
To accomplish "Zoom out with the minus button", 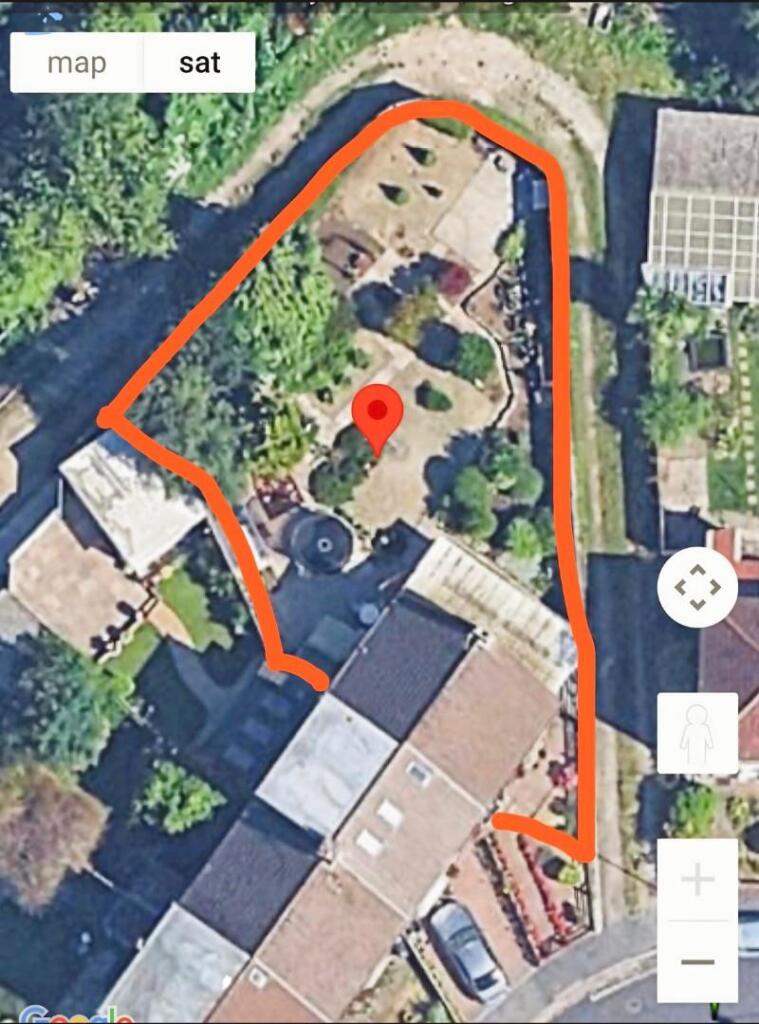I will point(697,961).
